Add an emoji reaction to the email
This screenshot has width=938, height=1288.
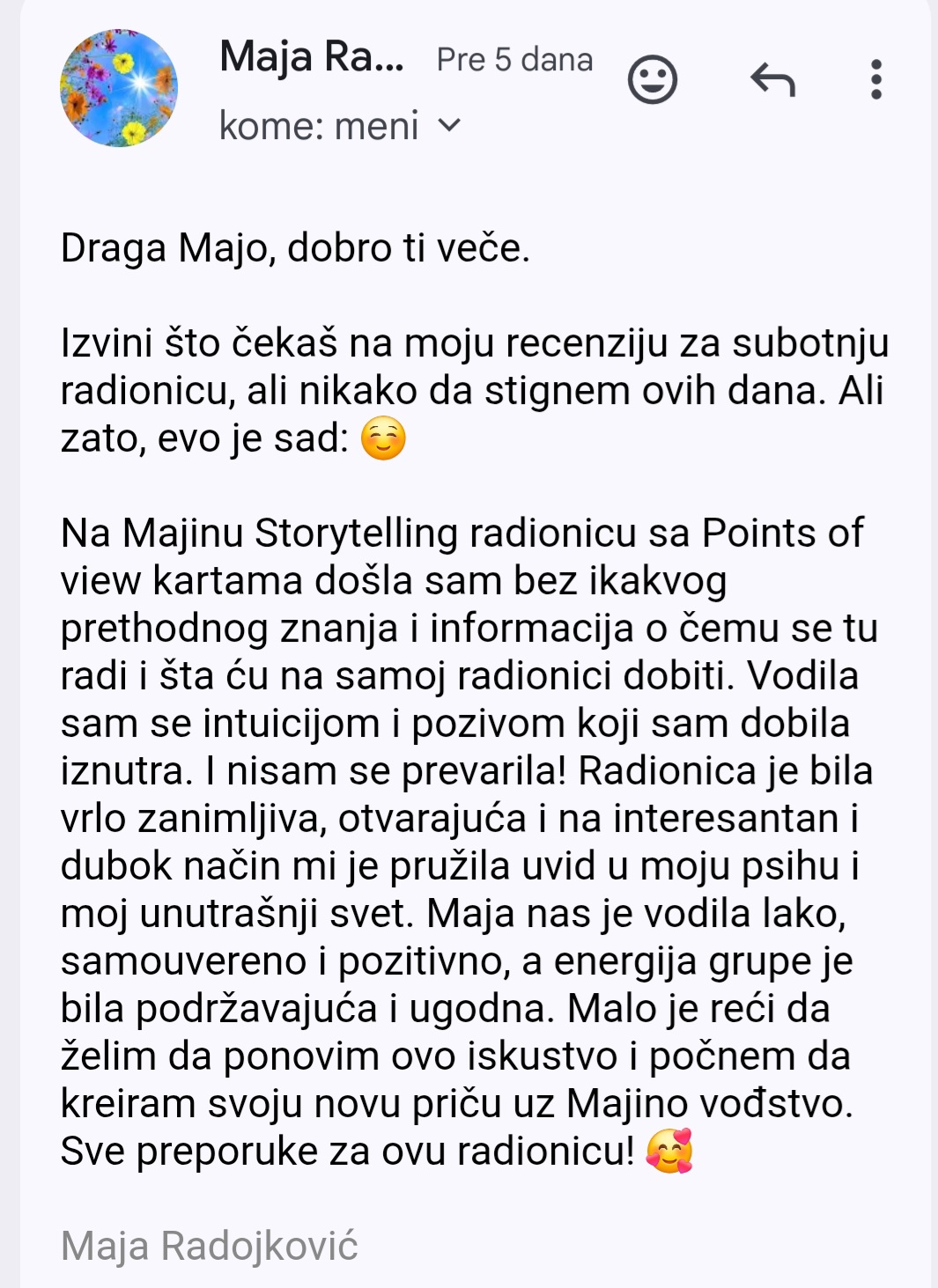pyautogui.click(x=652, y=80)
